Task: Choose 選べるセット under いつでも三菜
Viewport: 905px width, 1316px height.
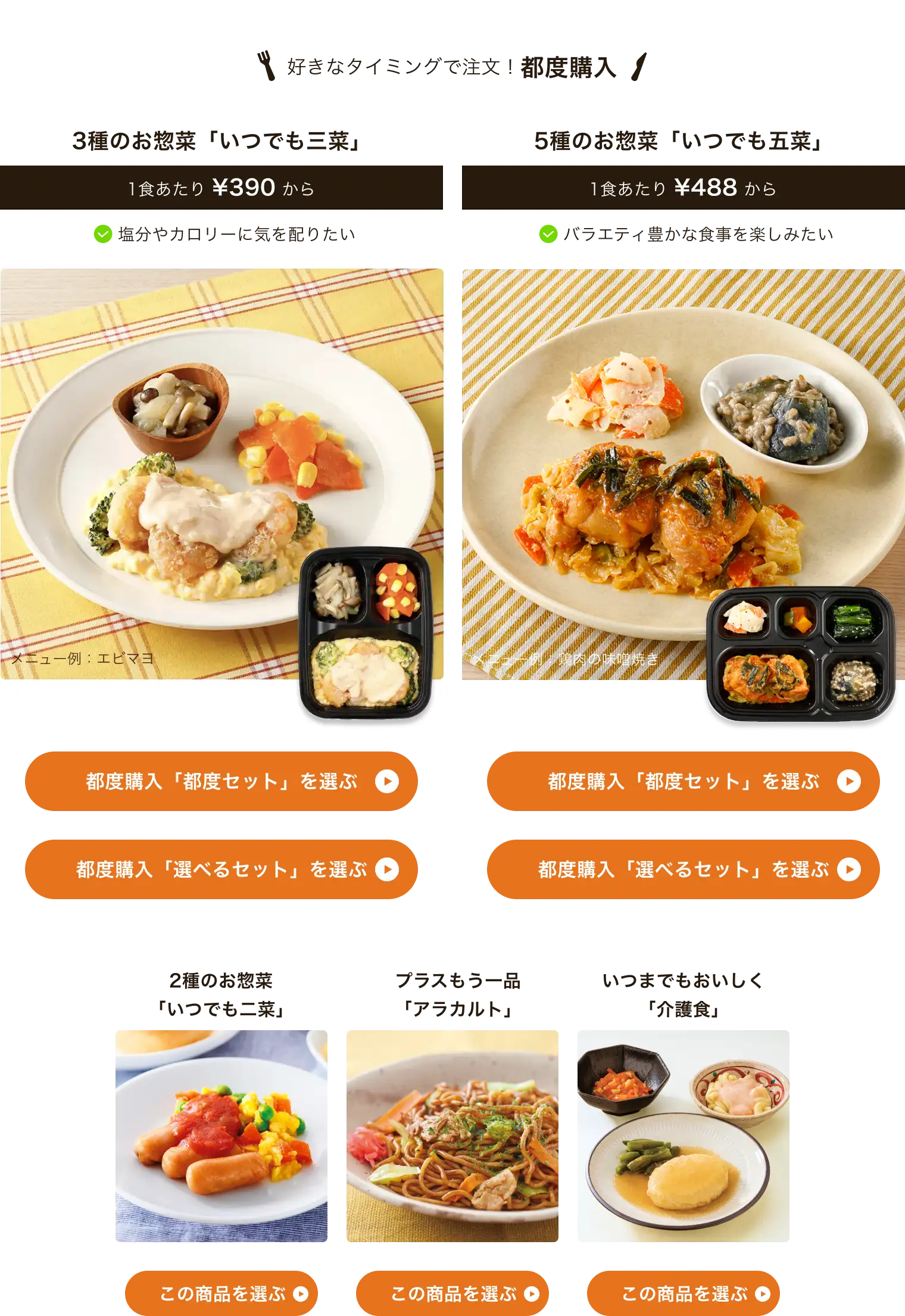Action: click(x=221, y=869)
